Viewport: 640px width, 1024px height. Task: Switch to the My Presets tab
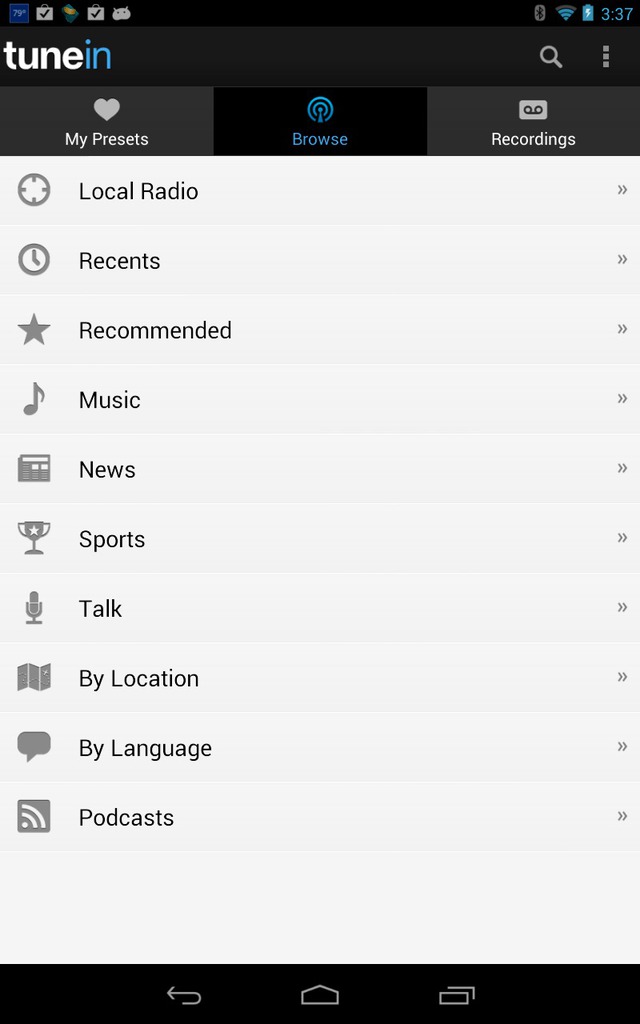point(106,121)
